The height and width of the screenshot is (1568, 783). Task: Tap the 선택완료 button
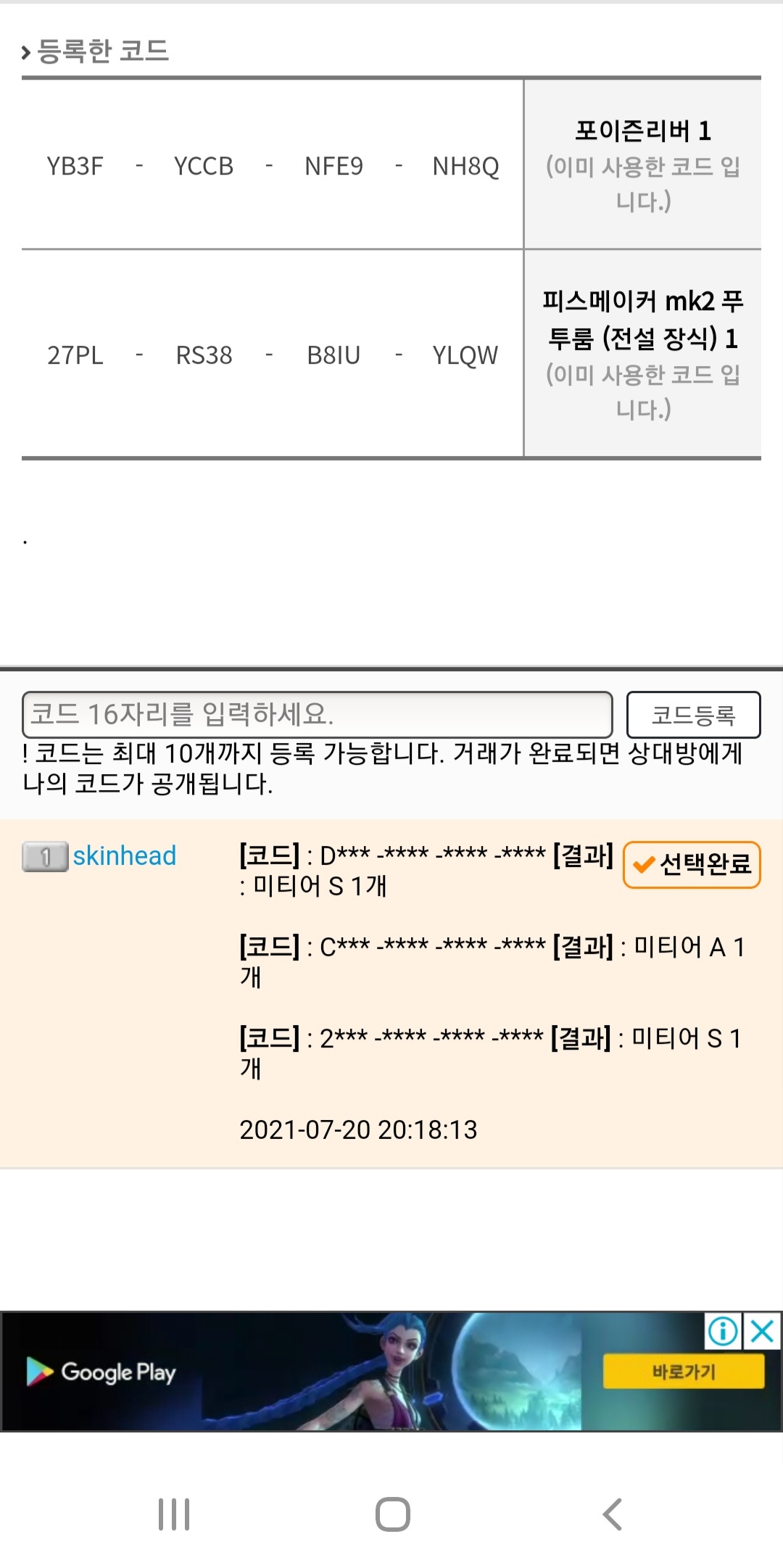pos(692,864)
